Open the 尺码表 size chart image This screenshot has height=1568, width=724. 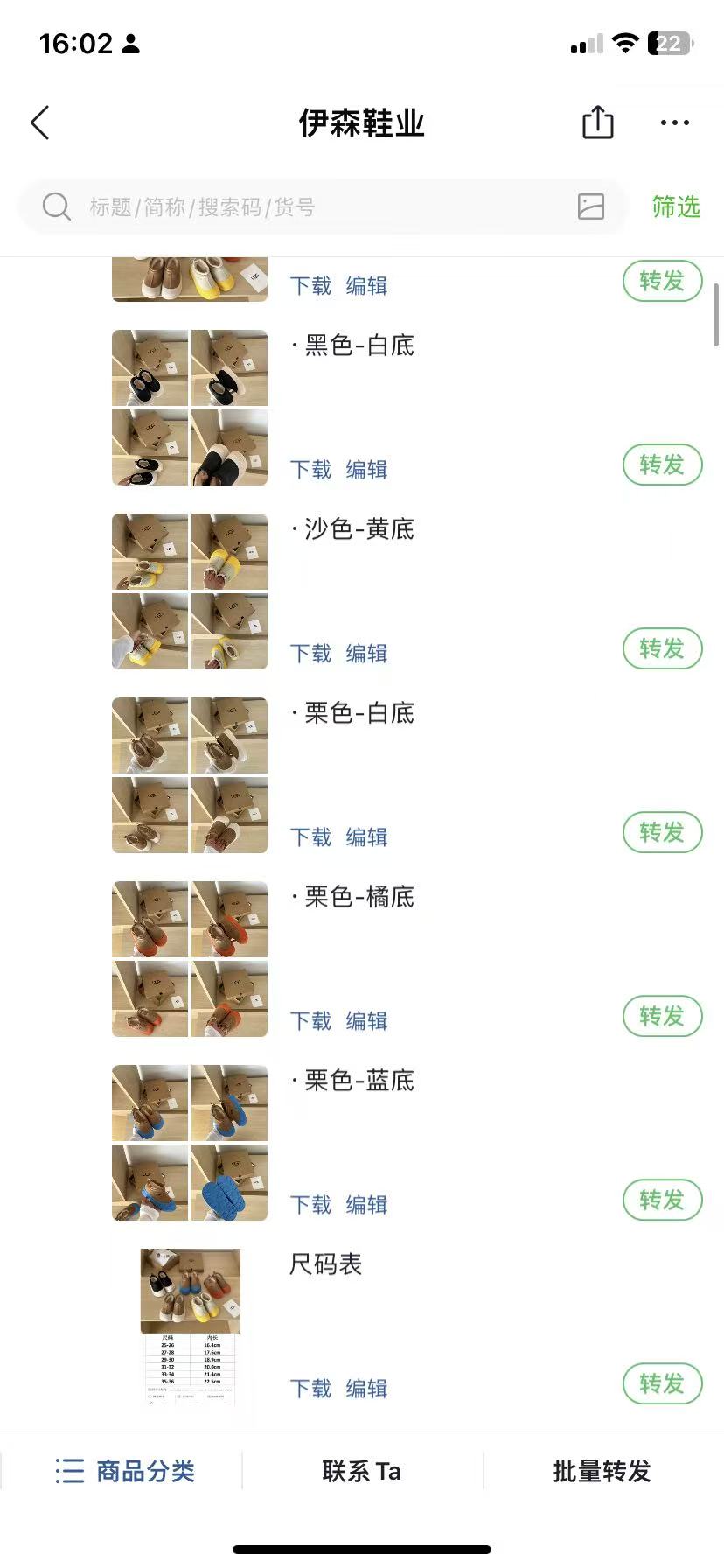[190, 1326]
